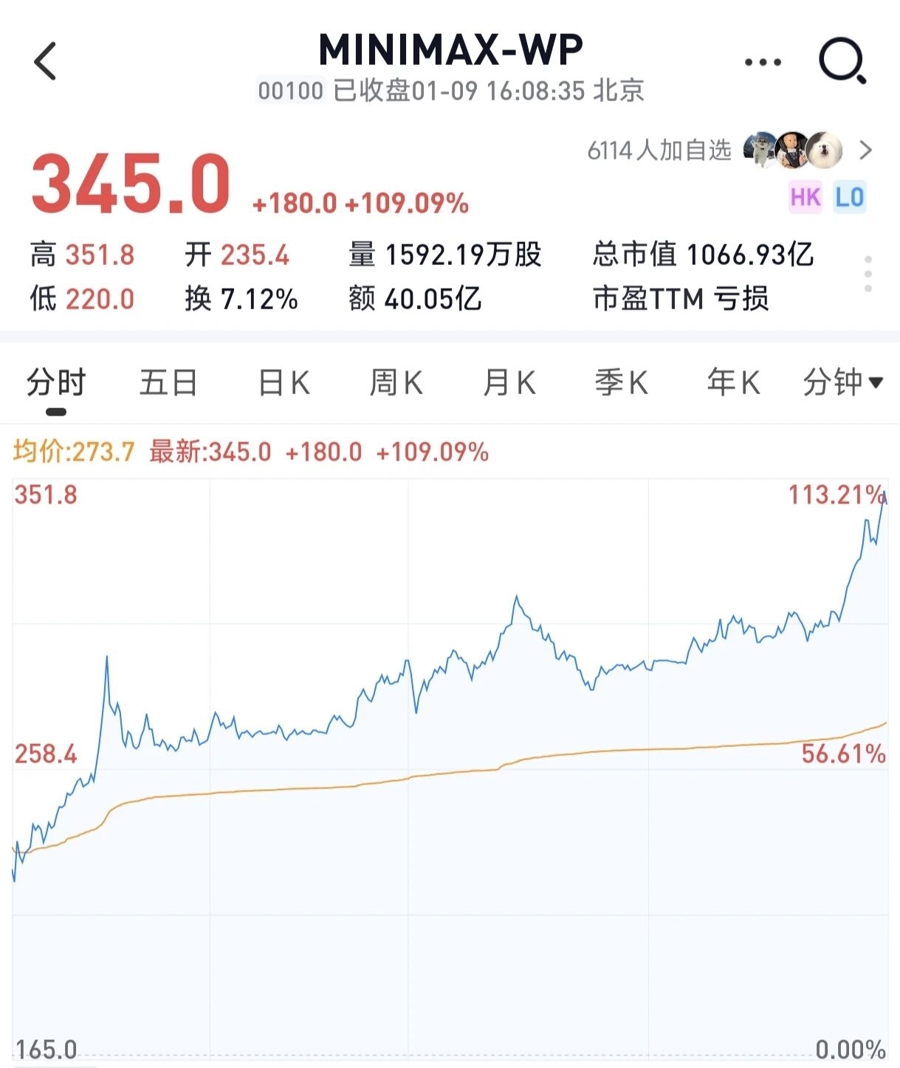Switch to the 周K weekly chart
The height and width of the screenshot is (1068, 900).
click(x=396, y=383)
